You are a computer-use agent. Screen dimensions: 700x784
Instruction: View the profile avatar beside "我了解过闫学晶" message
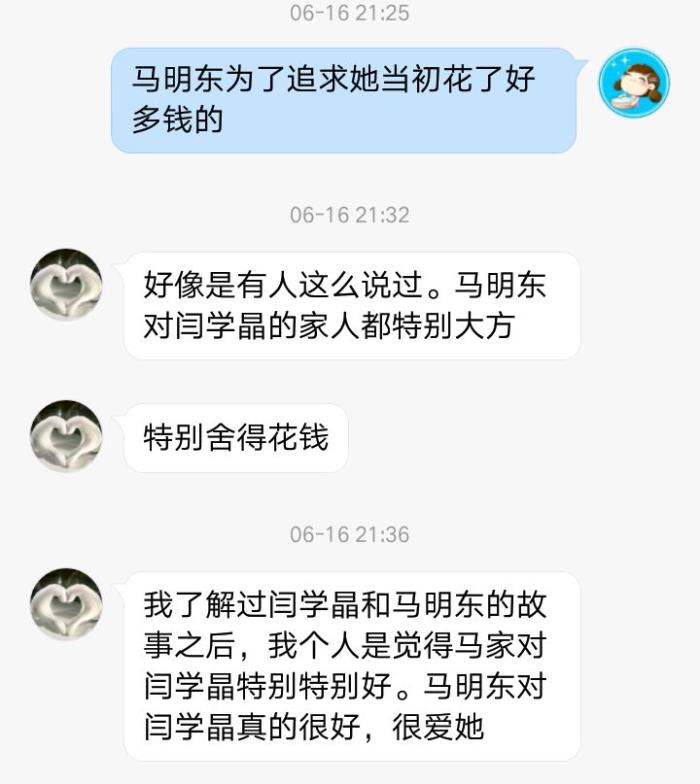[66, 604]
